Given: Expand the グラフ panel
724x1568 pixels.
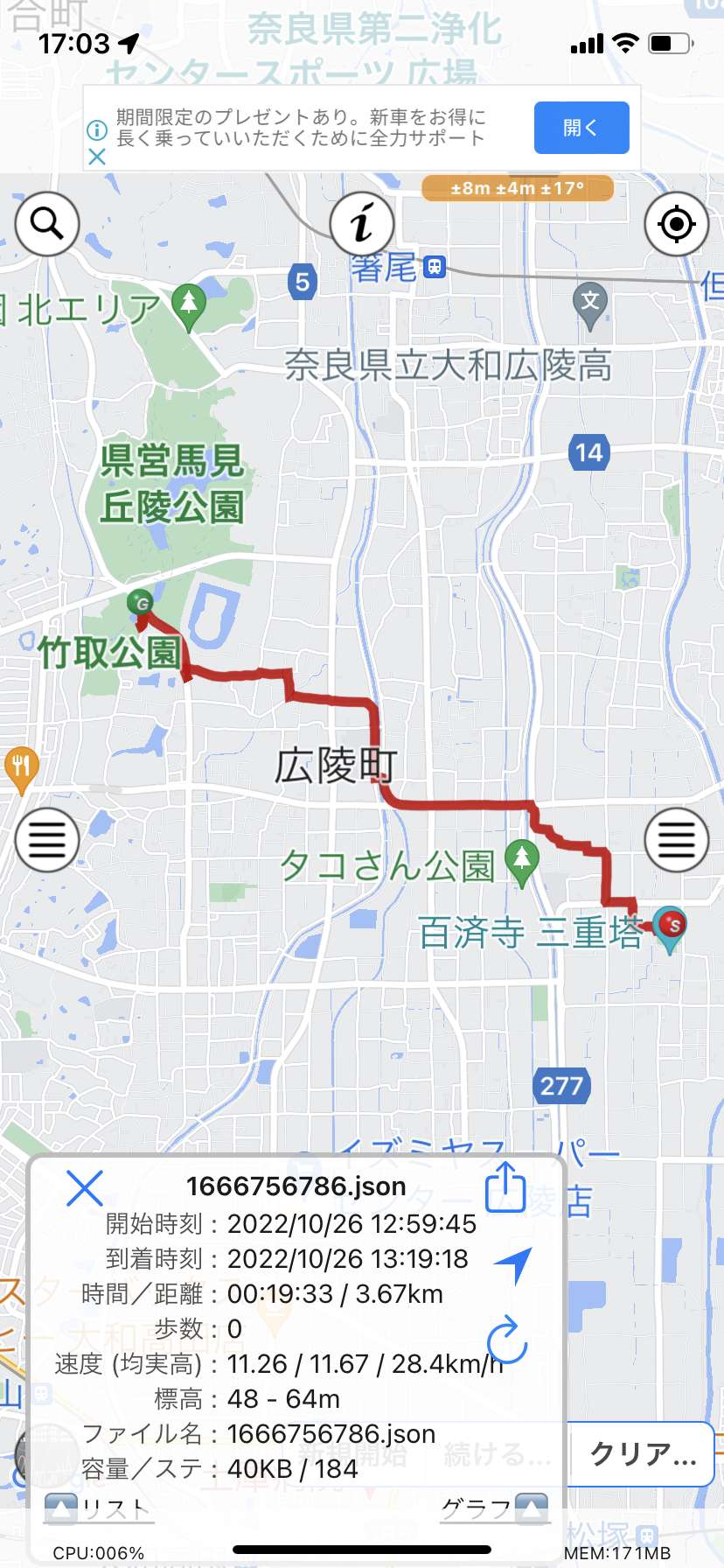Looking at the screenshot, I should 495,1508.
